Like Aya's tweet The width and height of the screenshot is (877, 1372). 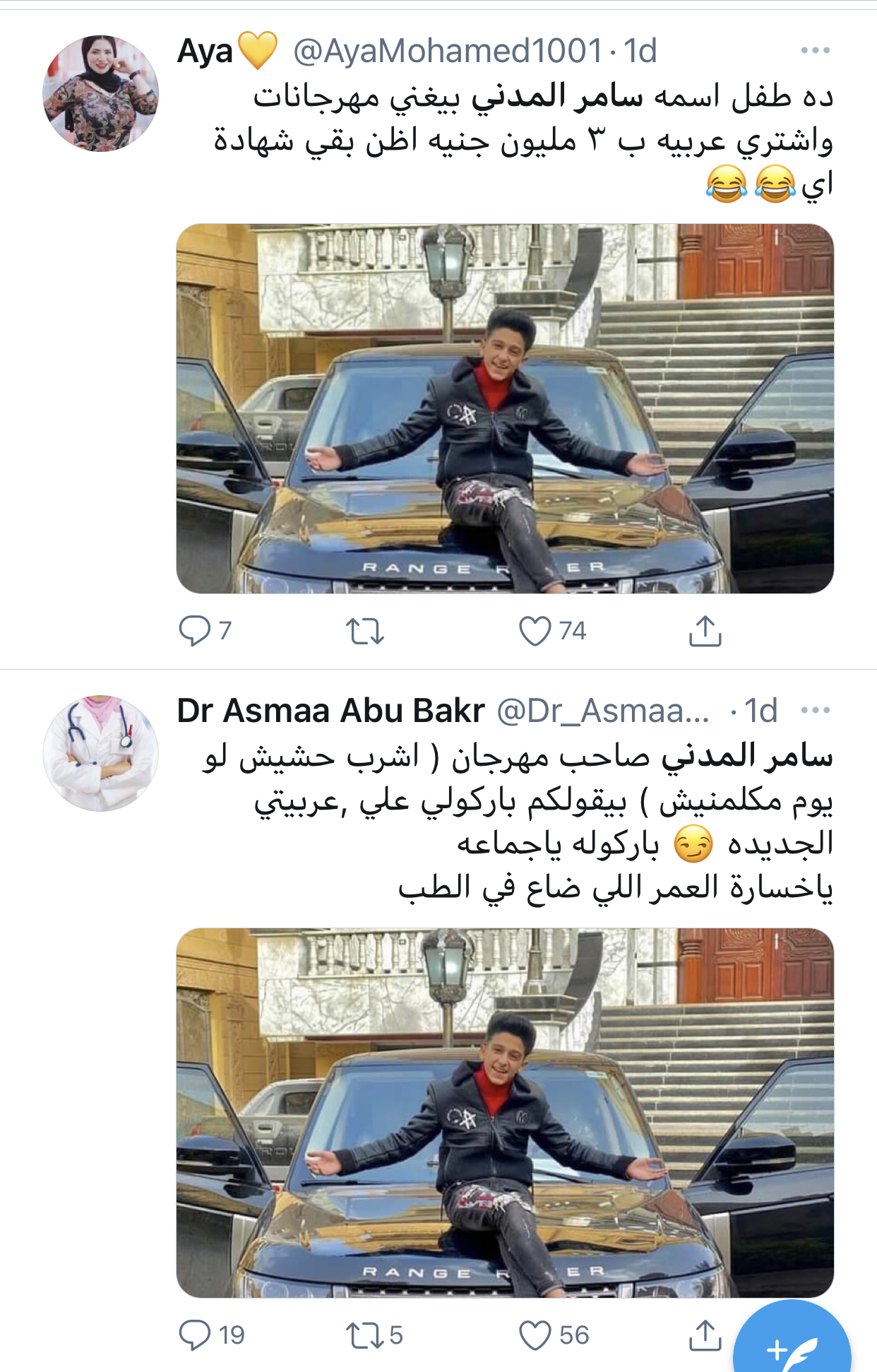[x=535, y=631]
